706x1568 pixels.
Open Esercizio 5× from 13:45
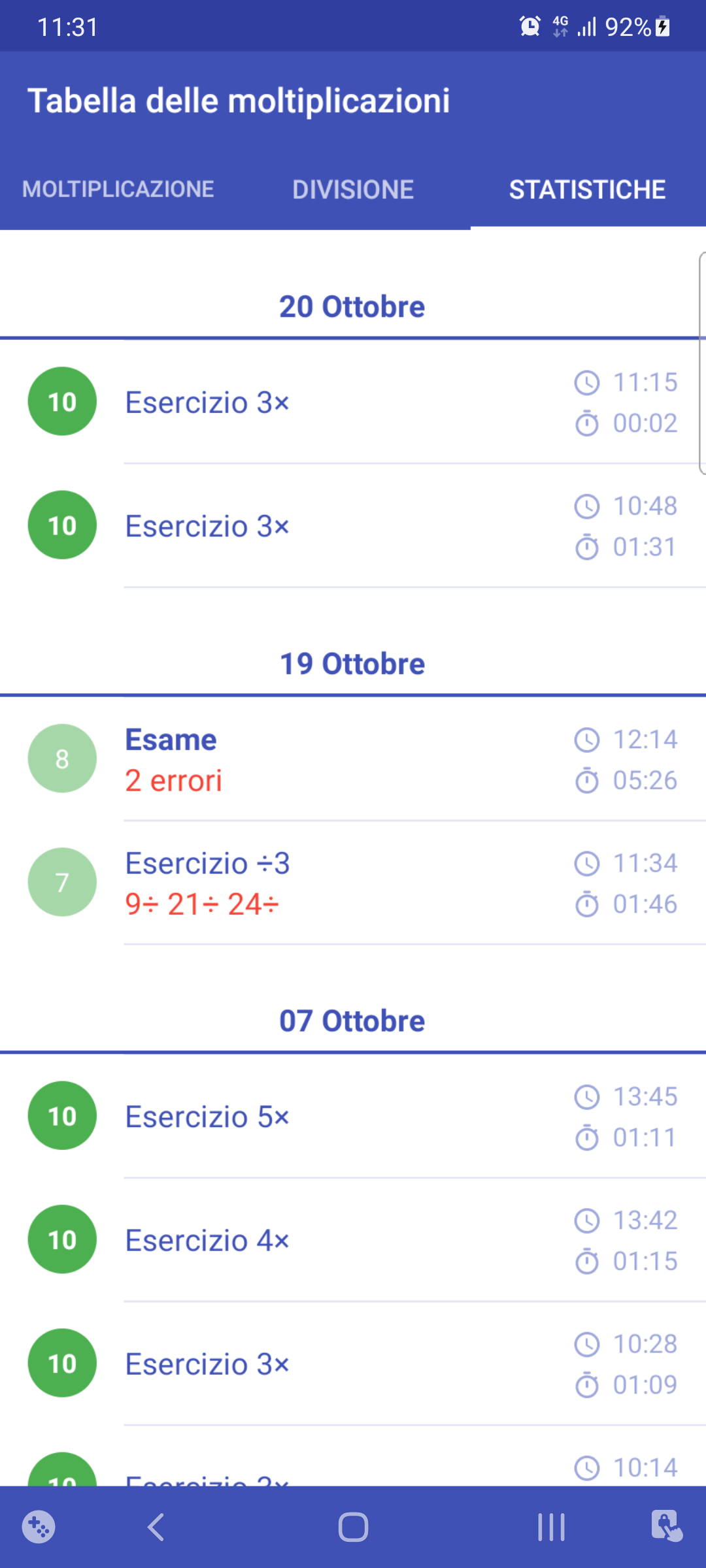[x=353, y=1117]
